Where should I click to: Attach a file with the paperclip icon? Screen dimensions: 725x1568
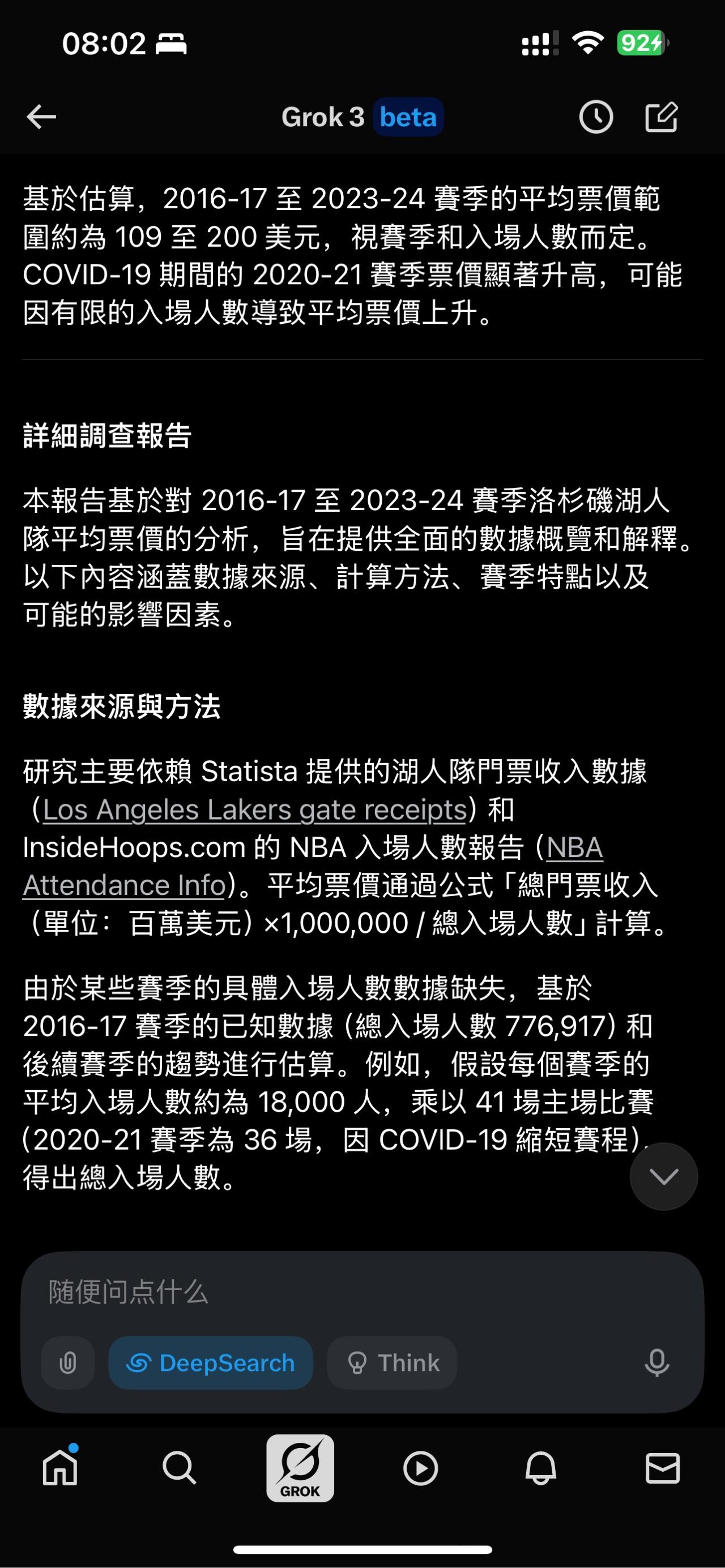pyautogui.click(x=67, y=1363)
